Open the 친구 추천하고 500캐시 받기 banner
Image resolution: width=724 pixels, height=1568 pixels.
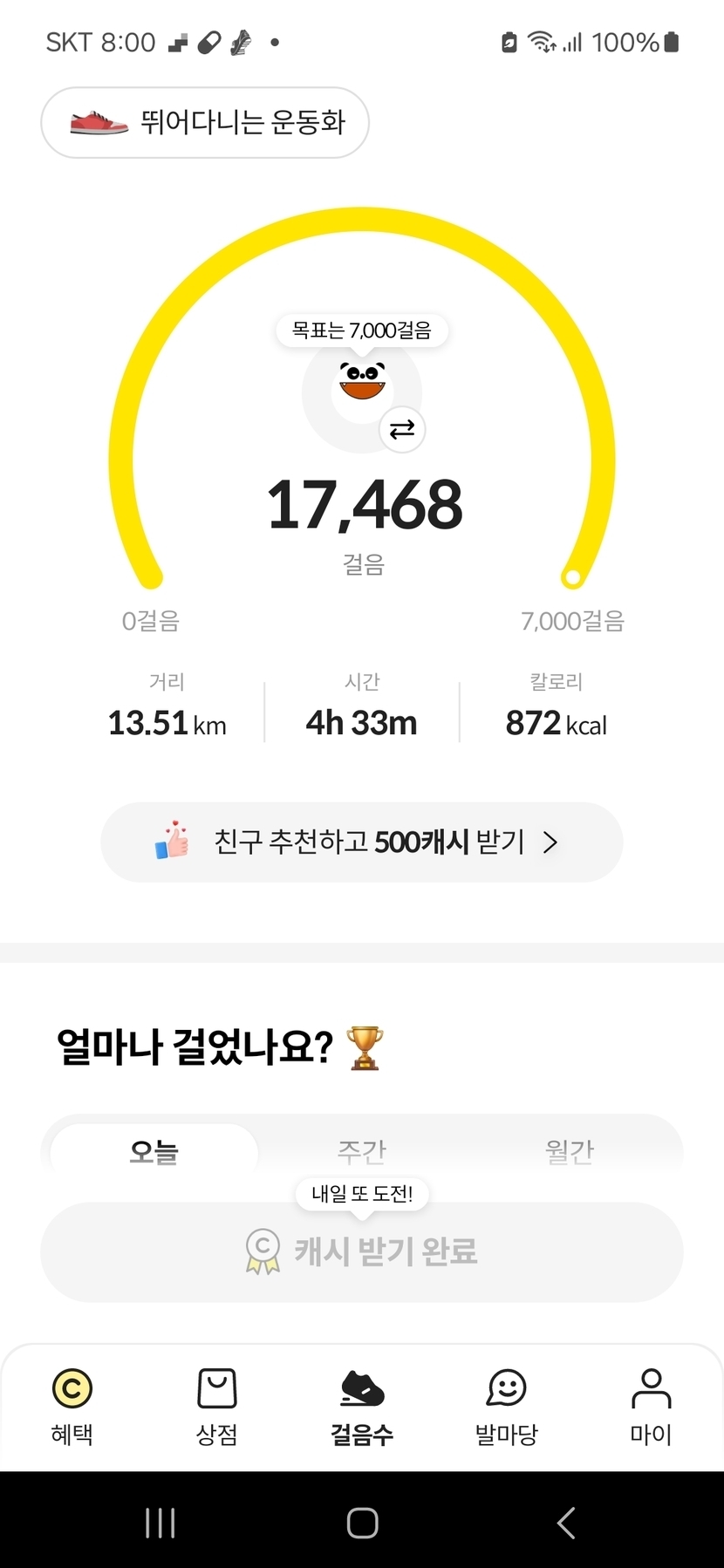point(361,842)
